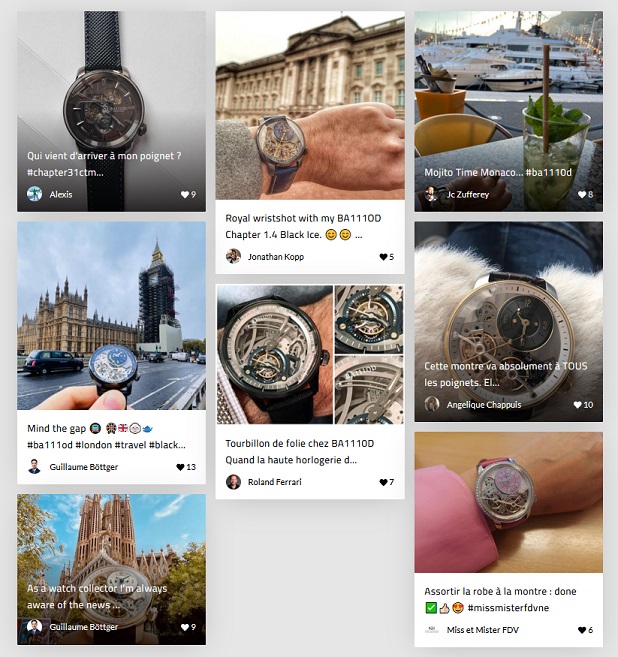Open Angelique Chappuis's Cette montre post
618x657 pixels.
[x=508, y=310]
